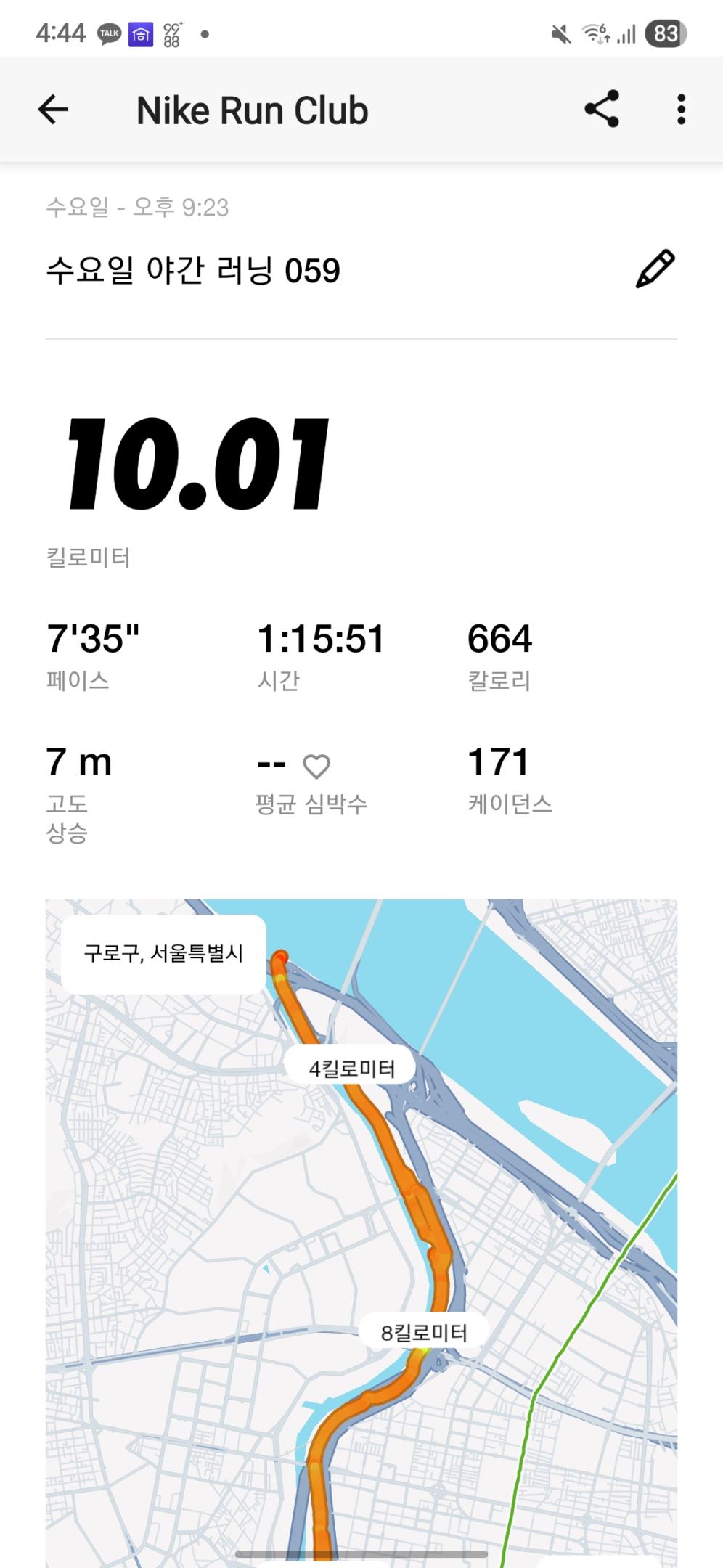Viewport: 723px width, 1568px height.
Task: Select the 4킬로미터 marker on map
Action: coord(351,1066)
